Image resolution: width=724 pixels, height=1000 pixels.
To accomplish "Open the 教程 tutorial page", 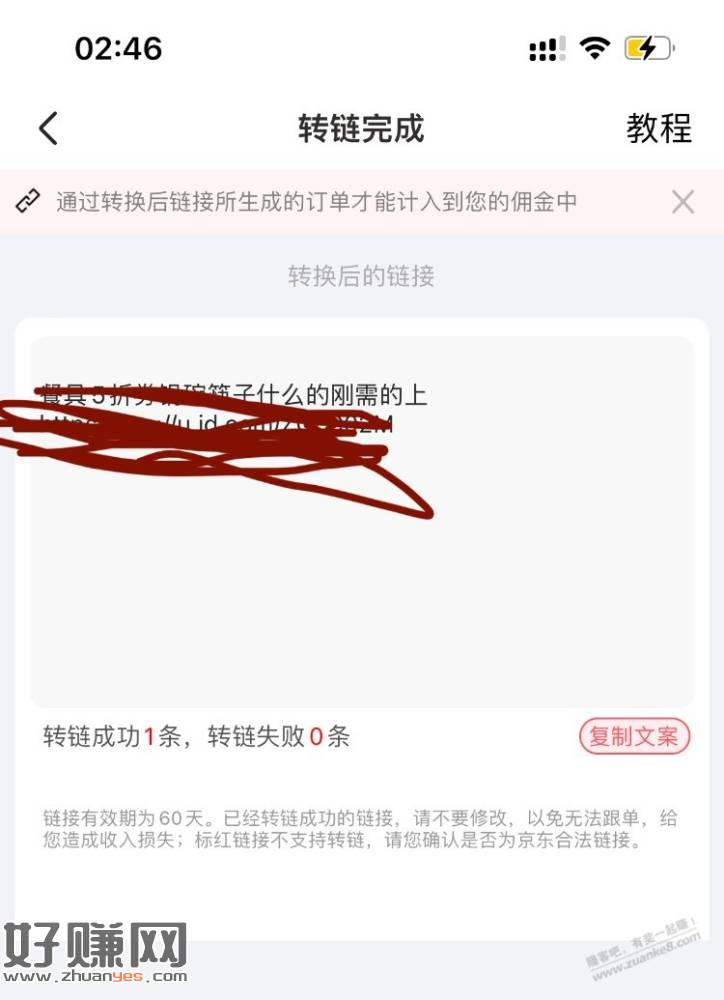I will click(660, 129).
